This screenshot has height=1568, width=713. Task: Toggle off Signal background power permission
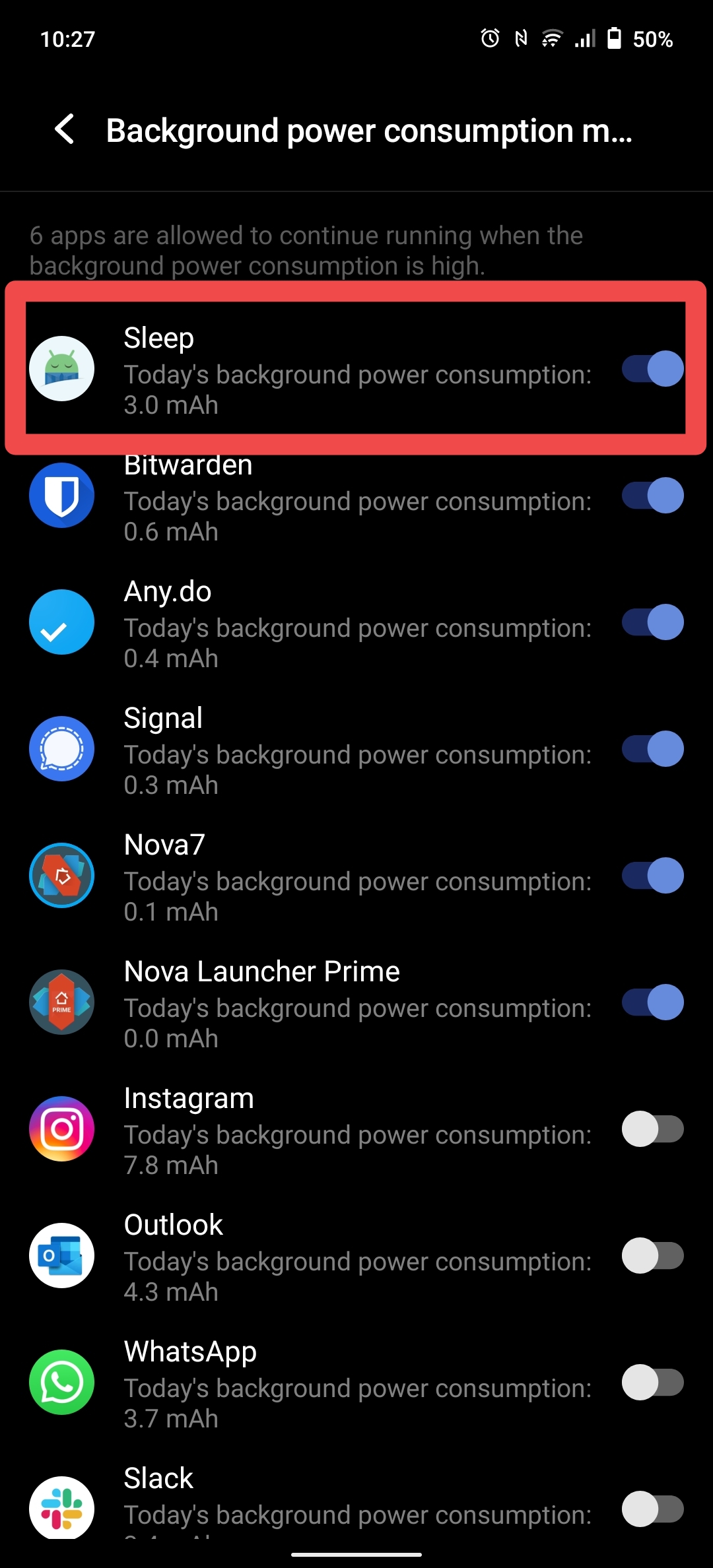point(652,749)
